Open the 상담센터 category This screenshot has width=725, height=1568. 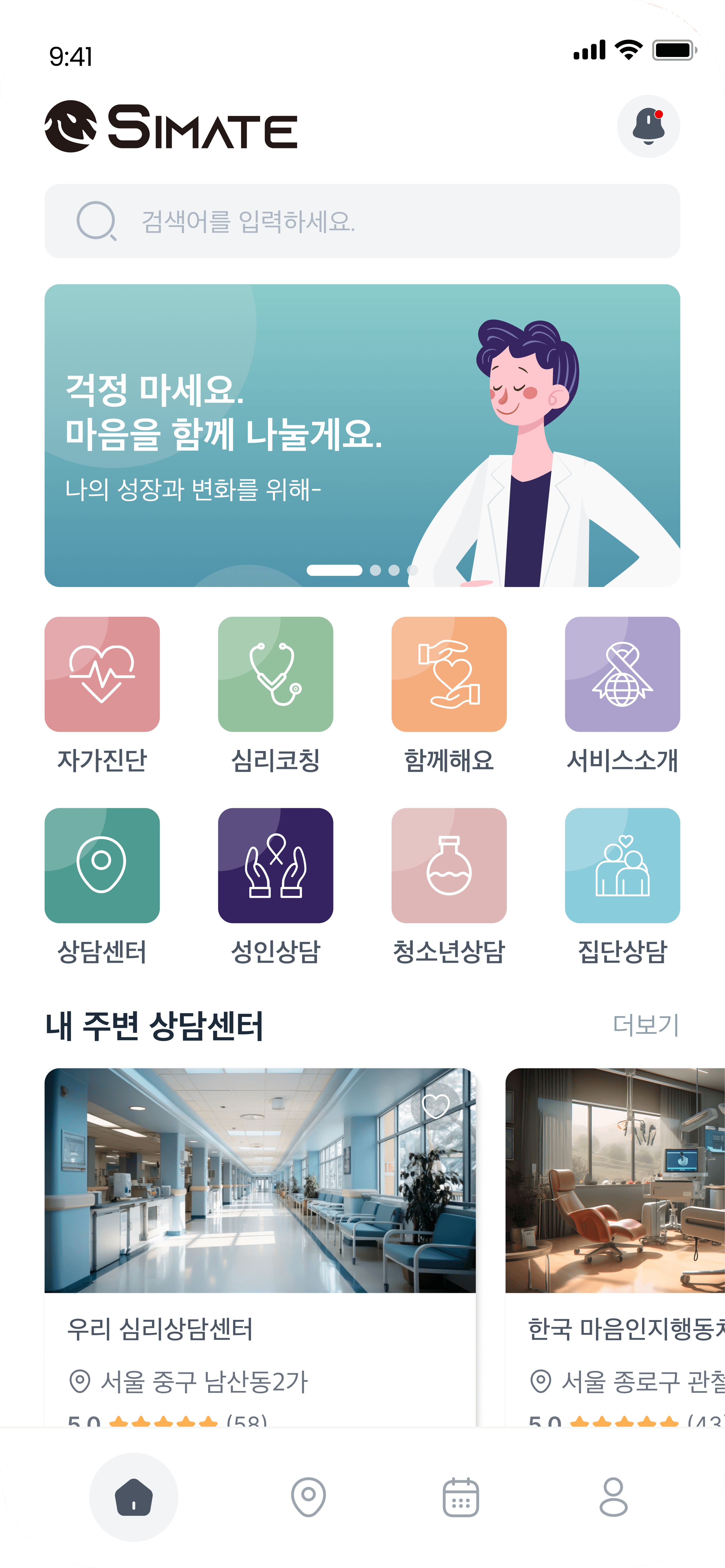[x=102, y=865]
